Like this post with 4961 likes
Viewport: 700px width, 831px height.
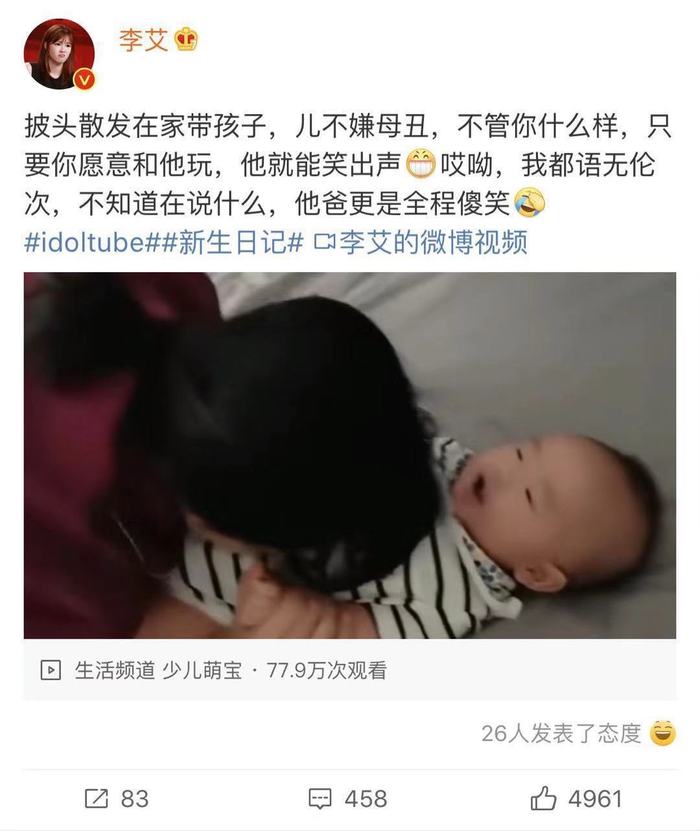[576, 798]
